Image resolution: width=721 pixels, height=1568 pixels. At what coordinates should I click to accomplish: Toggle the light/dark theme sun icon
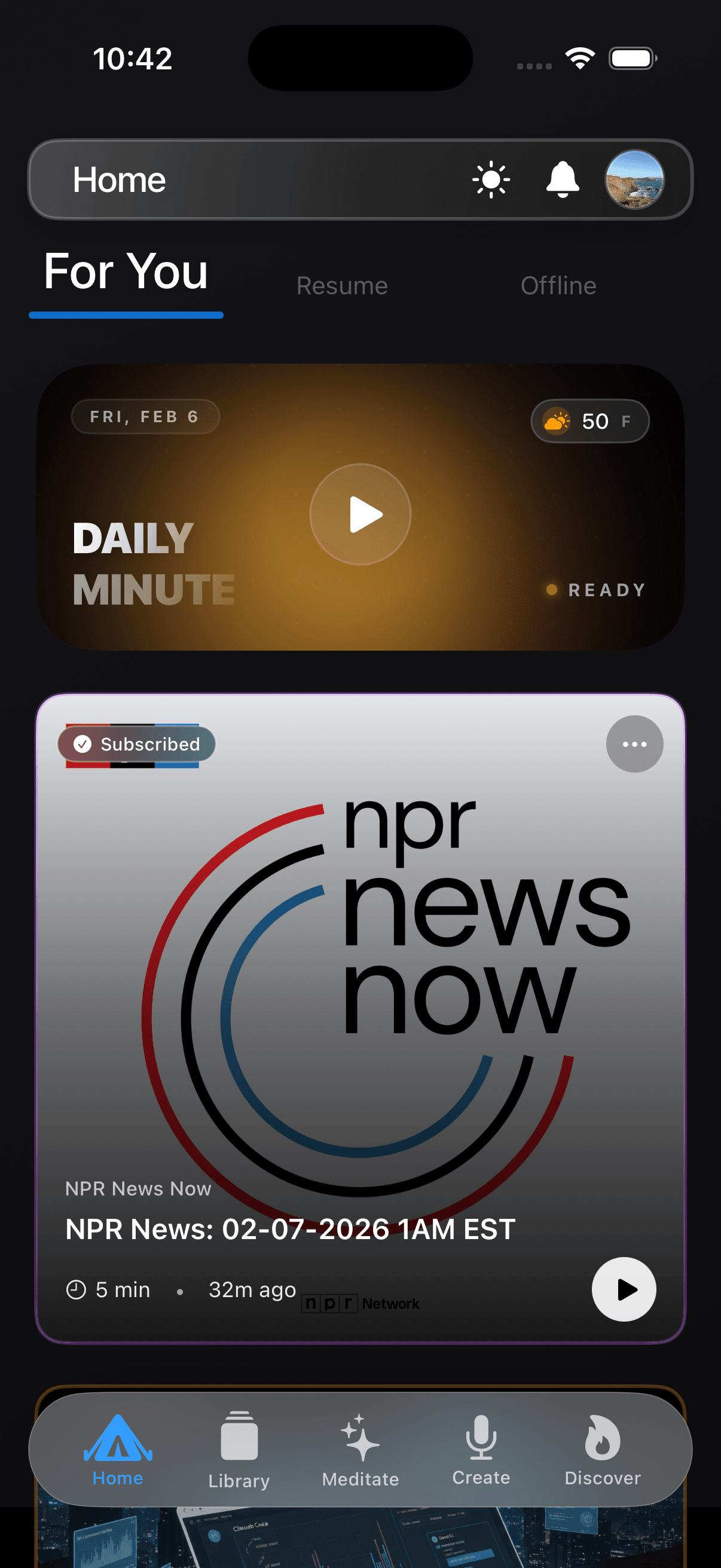point(490,180)
